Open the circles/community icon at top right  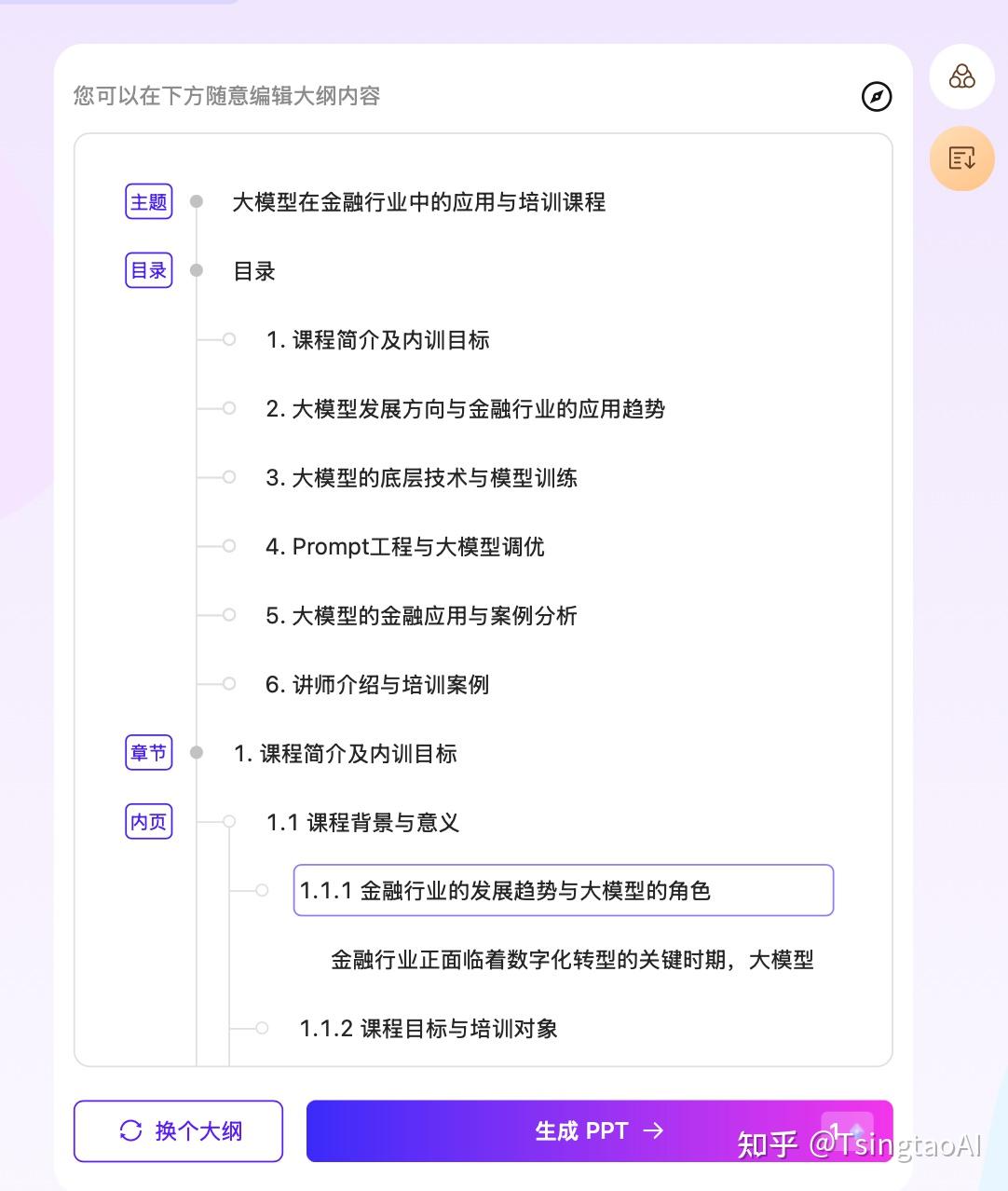(961, 76)
